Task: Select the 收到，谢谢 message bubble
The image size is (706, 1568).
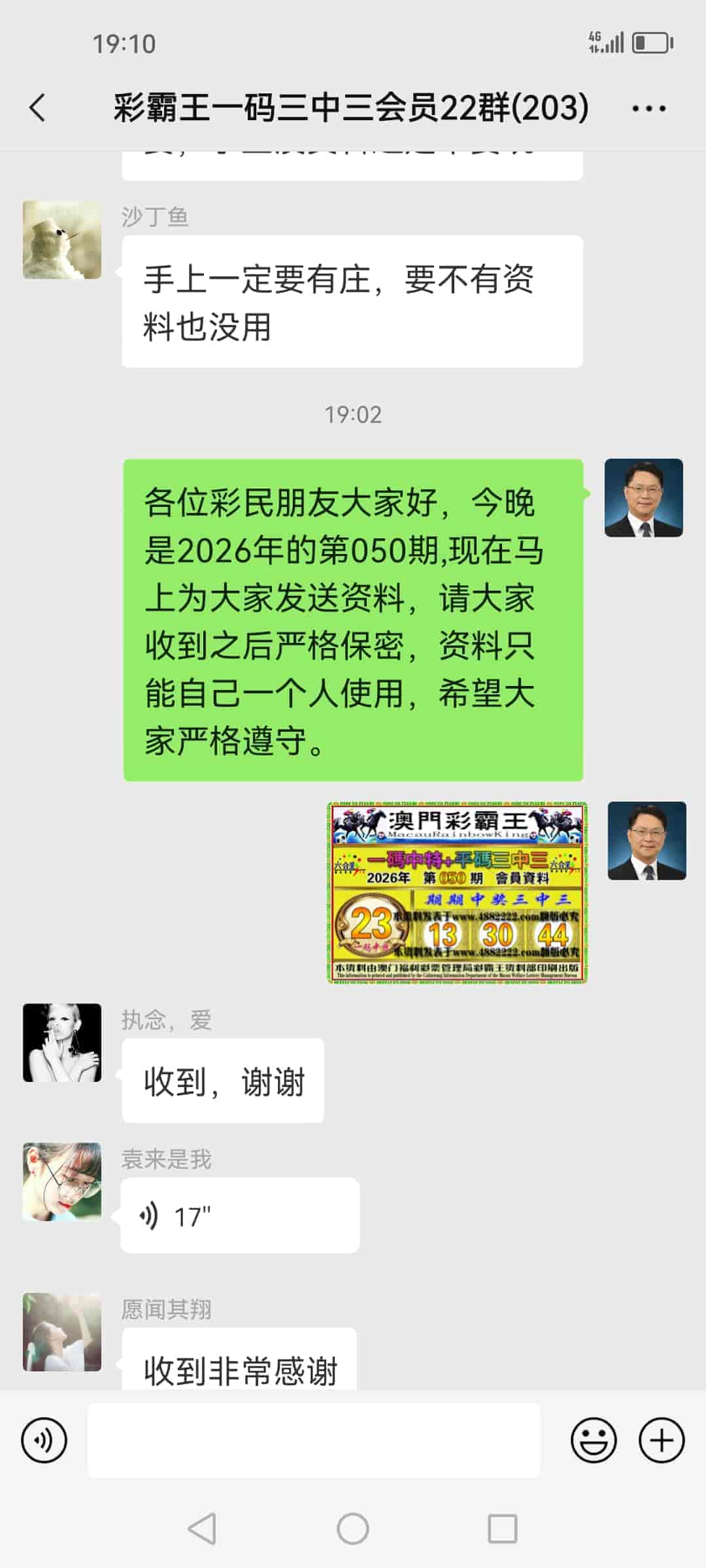Action: [x=222, y=1079]
